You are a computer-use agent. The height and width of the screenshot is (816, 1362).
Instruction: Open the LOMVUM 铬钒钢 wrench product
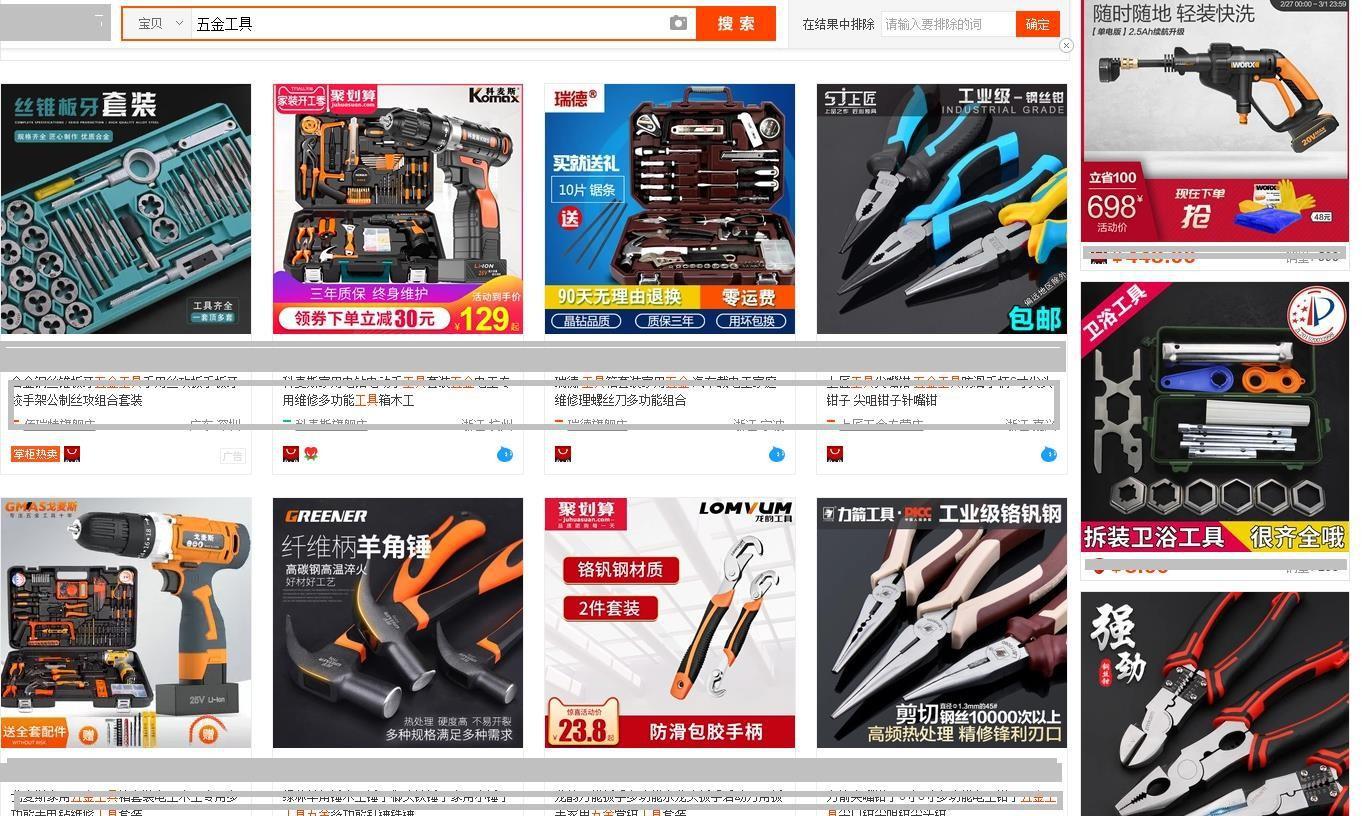pyautogui.click(x=670, y=623)
